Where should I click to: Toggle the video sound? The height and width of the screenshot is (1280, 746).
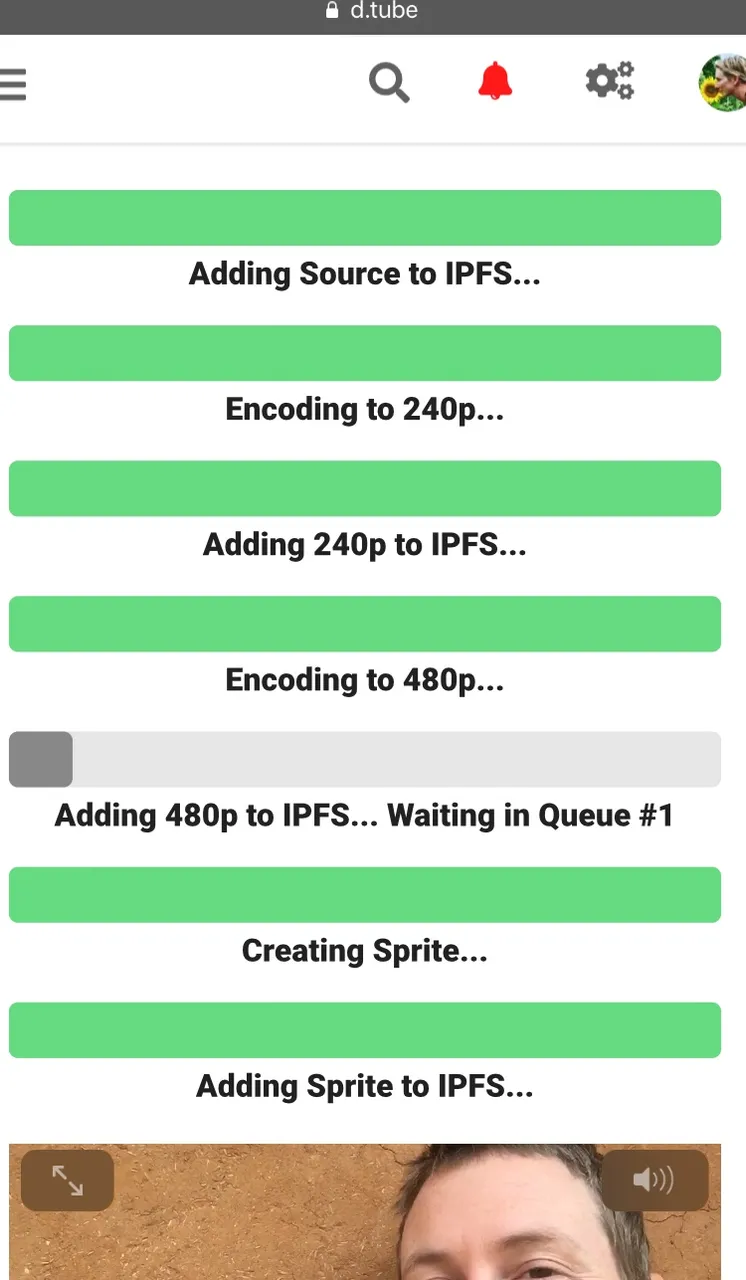coord(654,1181)
